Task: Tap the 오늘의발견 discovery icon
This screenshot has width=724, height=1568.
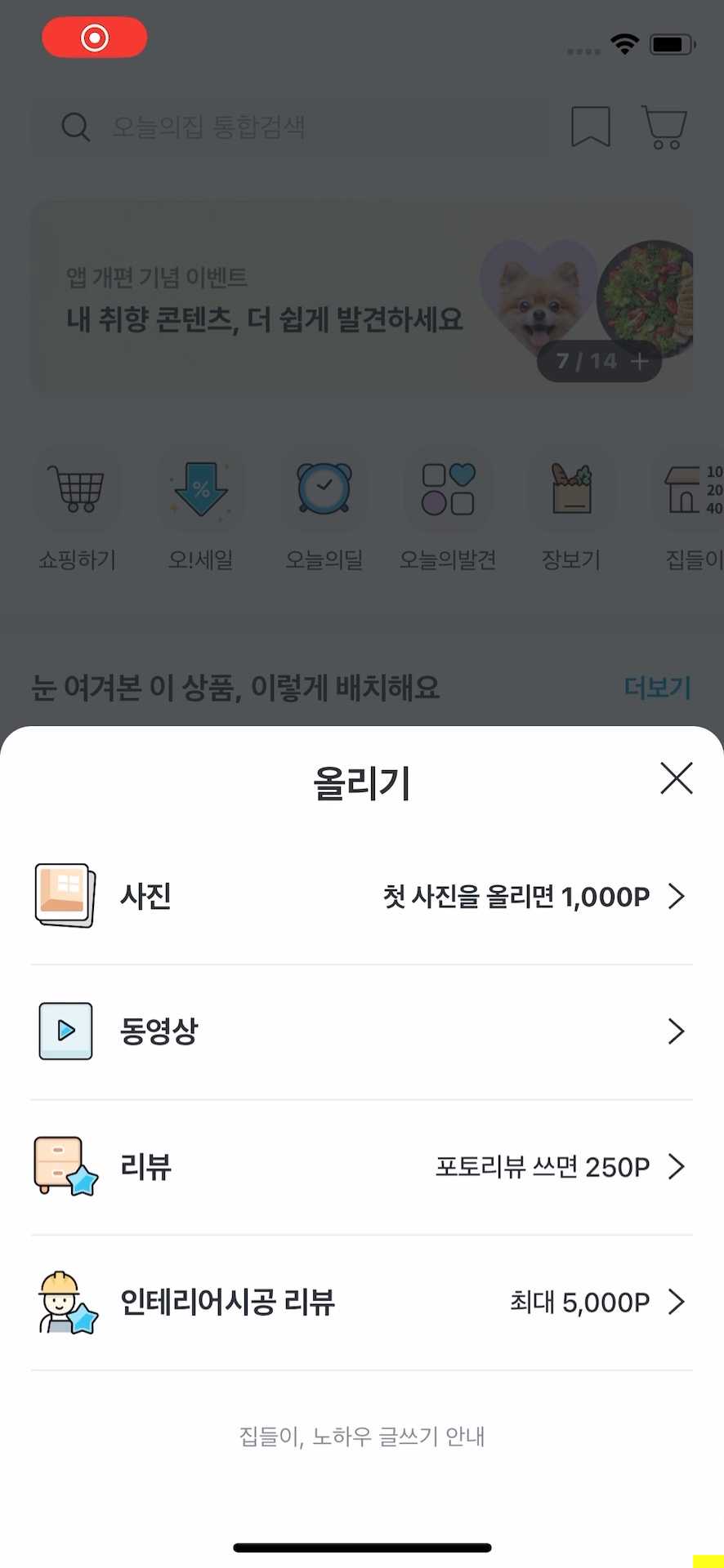Action: click(x=448, y=488)
